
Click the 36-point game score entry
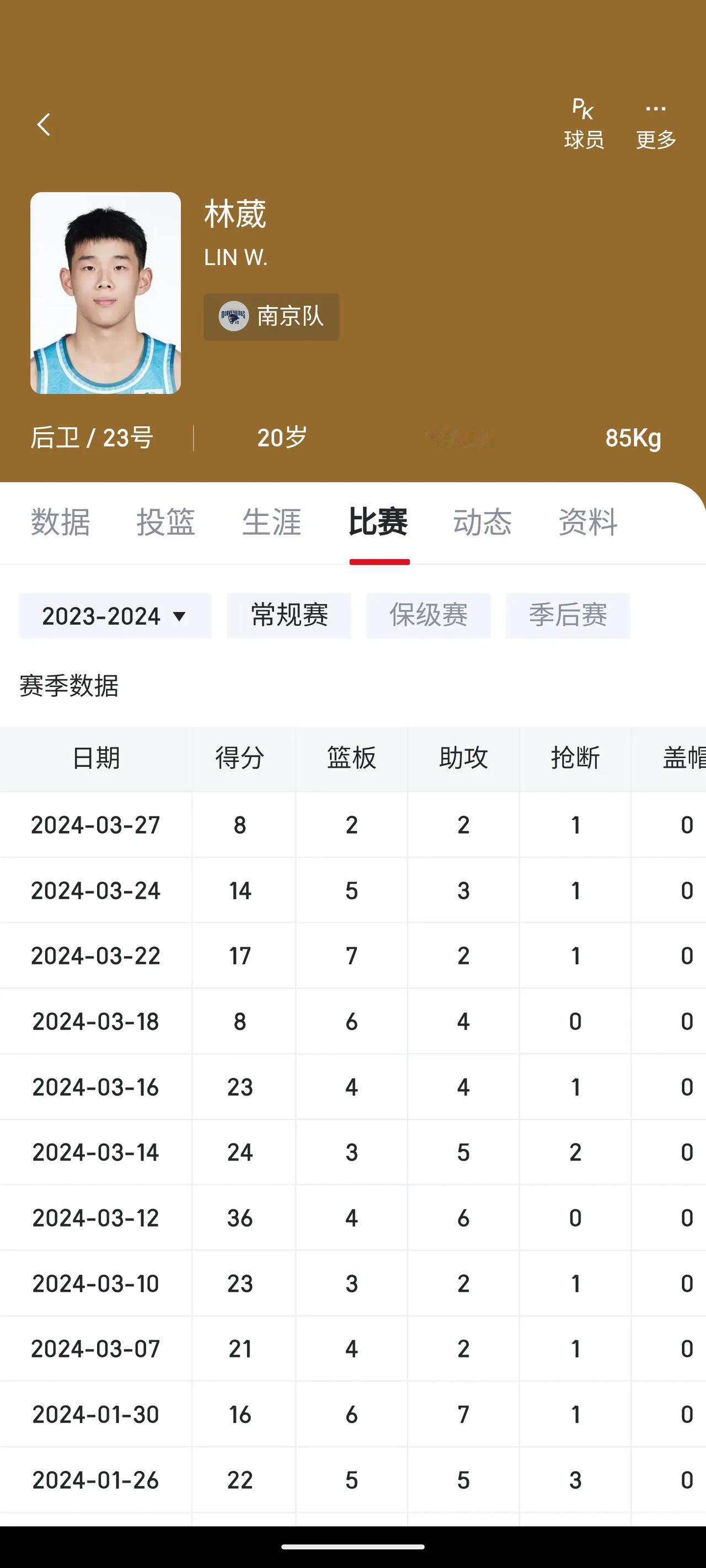pyautogui.click(x=240, y=1218)
